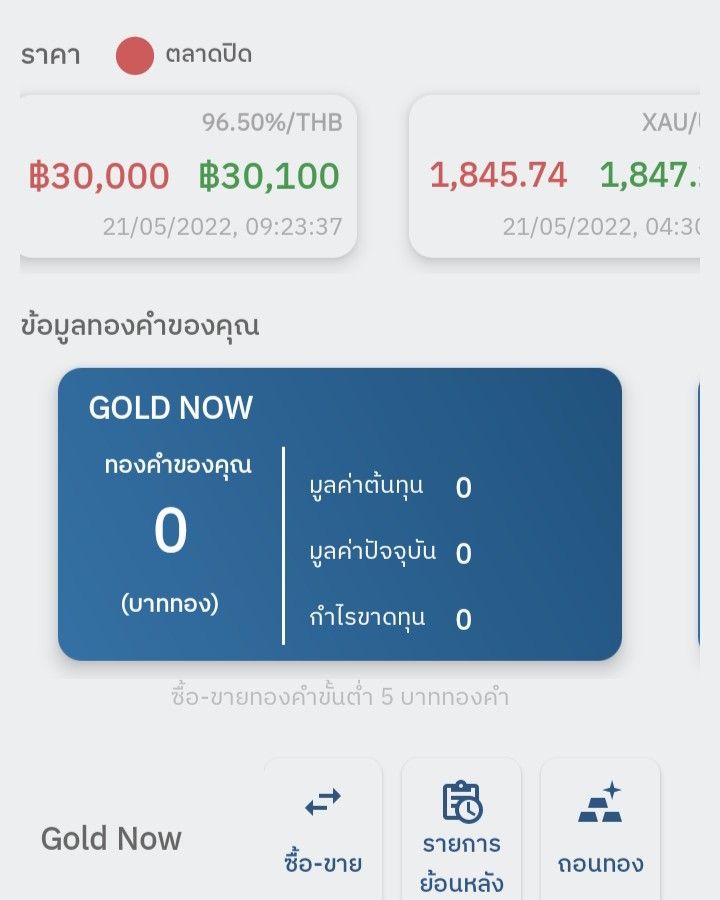Screen dimensions: 720x900
Task: Tap the buy-sell arrows icon above ซื้อ-ขาย
Action: [322, 802]
